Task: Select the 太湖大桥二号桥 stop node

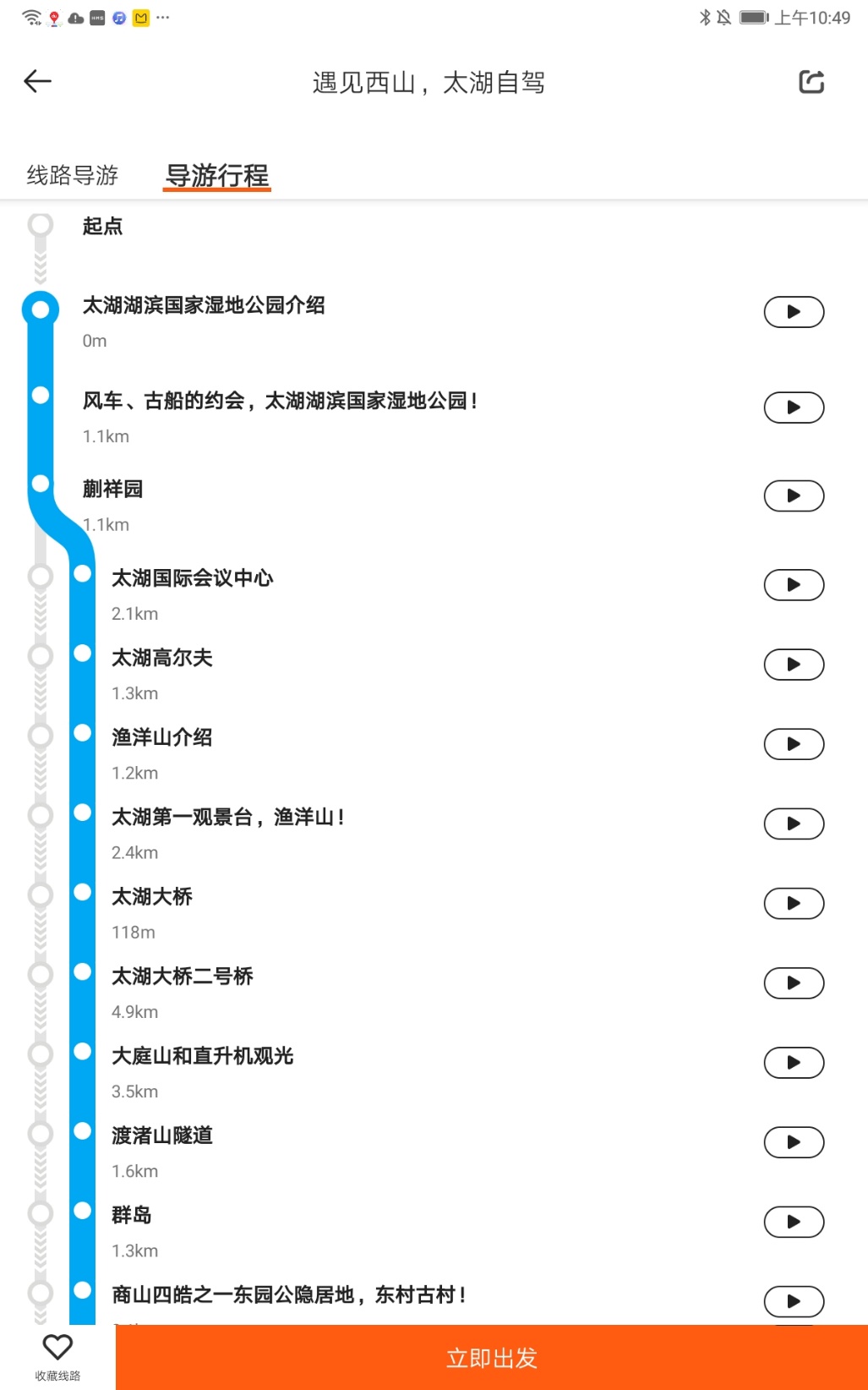Action: (x=81, y=972)
